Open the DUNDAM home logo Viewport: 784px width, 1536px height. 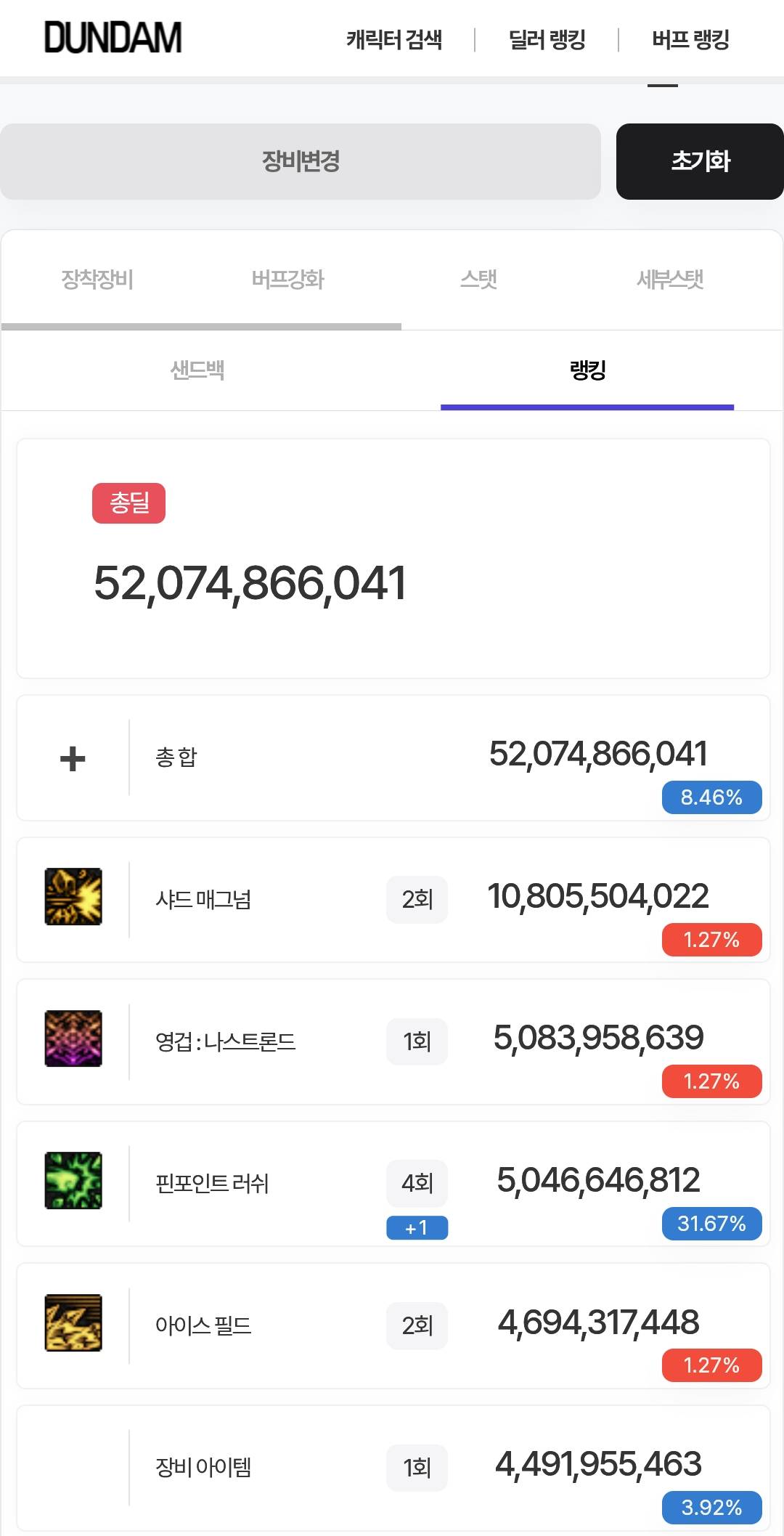coord(113,38)
